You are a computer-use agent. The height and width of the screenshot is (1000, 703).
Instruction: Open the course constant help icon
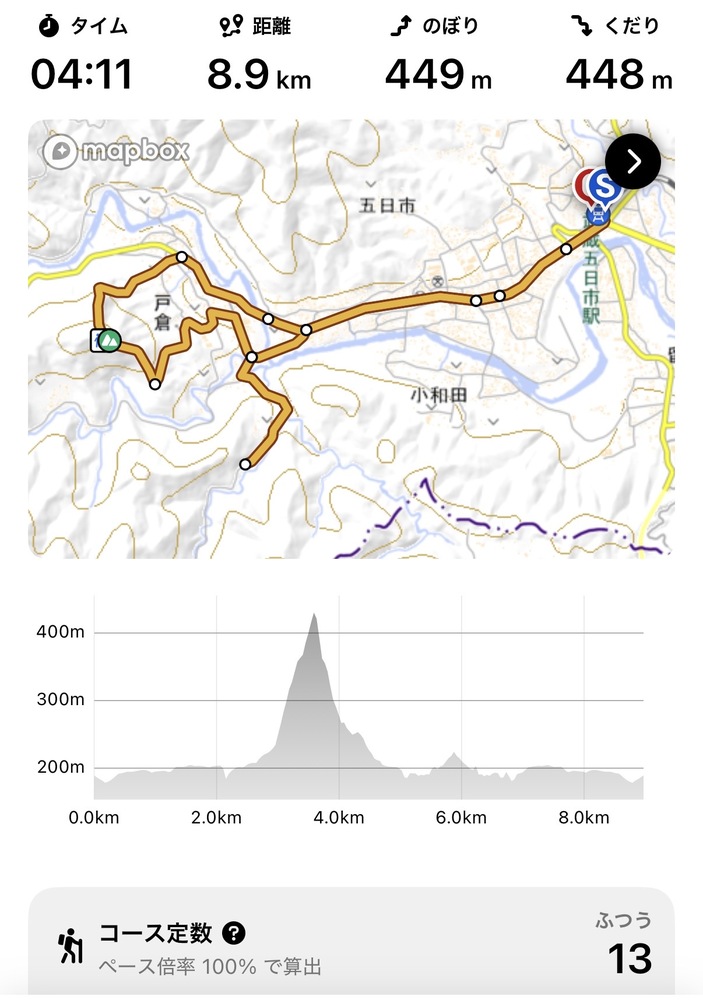point(234,934)
